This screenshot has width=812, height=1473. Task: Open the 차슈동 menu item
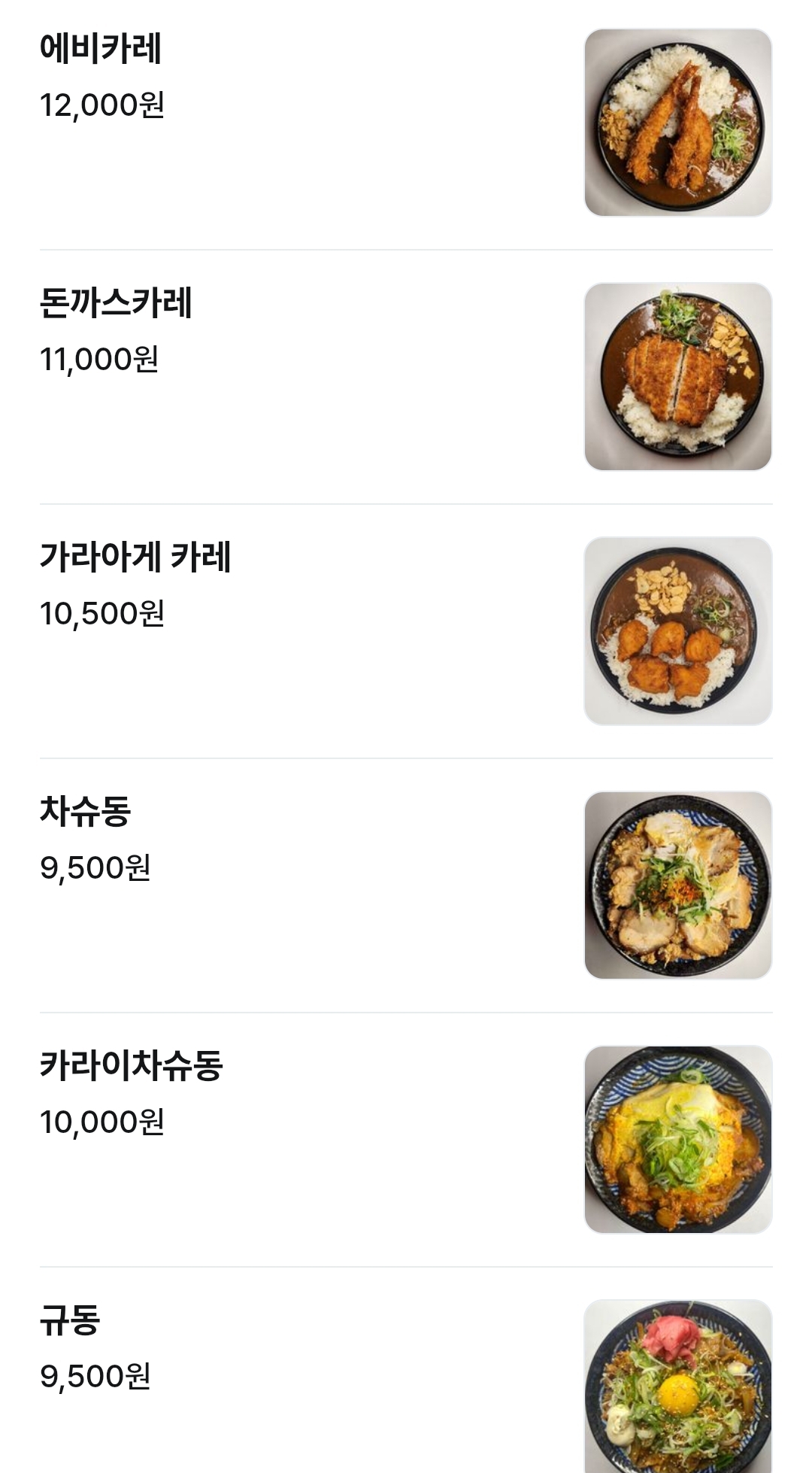[x=86, y=812]
